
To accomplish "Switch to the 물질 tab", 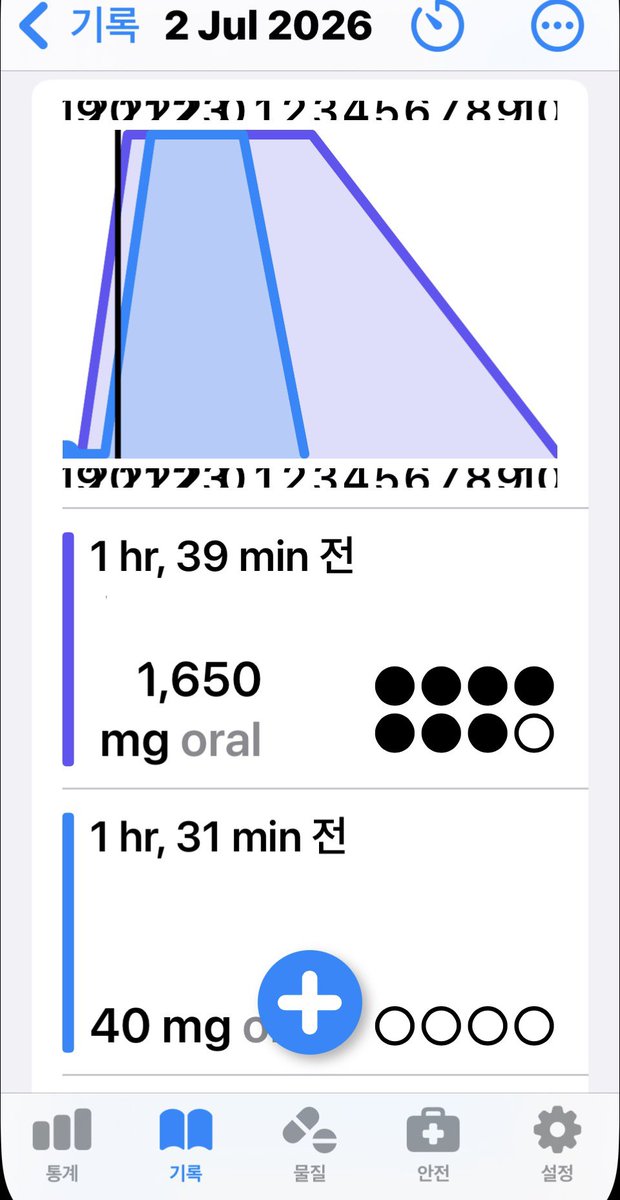I will [310, 1145].
